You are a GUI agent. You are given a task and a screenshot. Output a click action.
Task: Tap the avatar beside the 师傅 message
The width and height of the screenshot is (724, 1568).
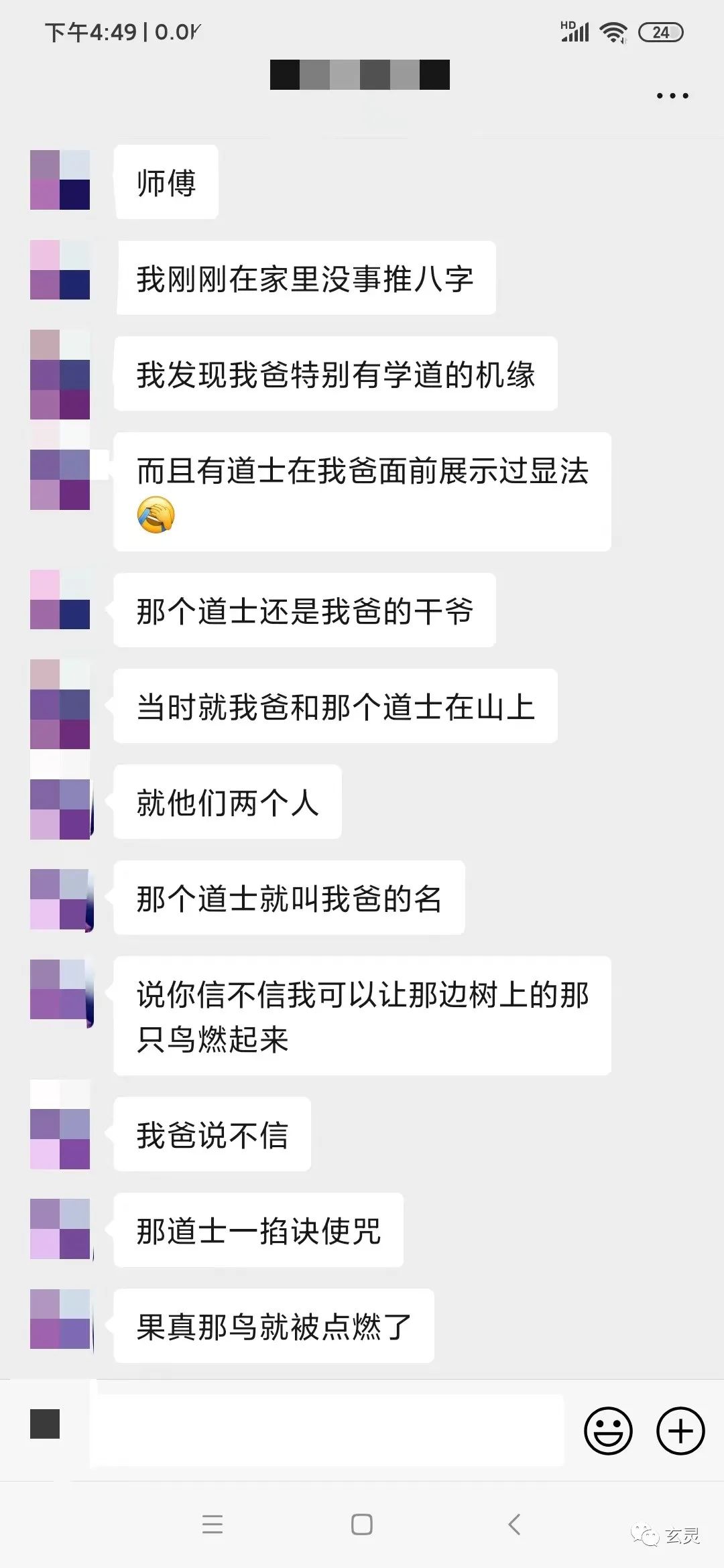60,180
